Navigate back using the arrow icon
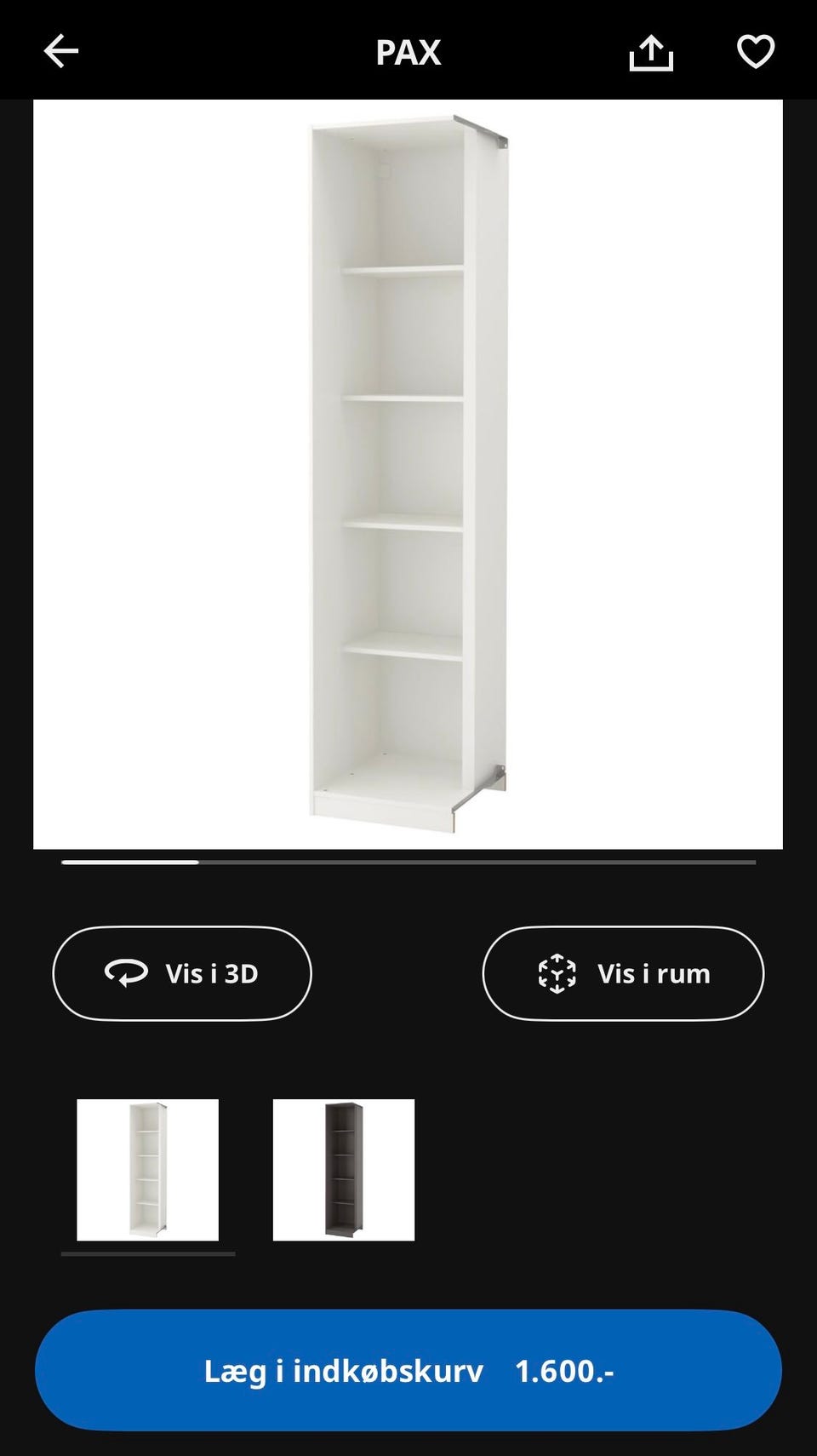Screen dimensions: 817x1456 [60, 51]
